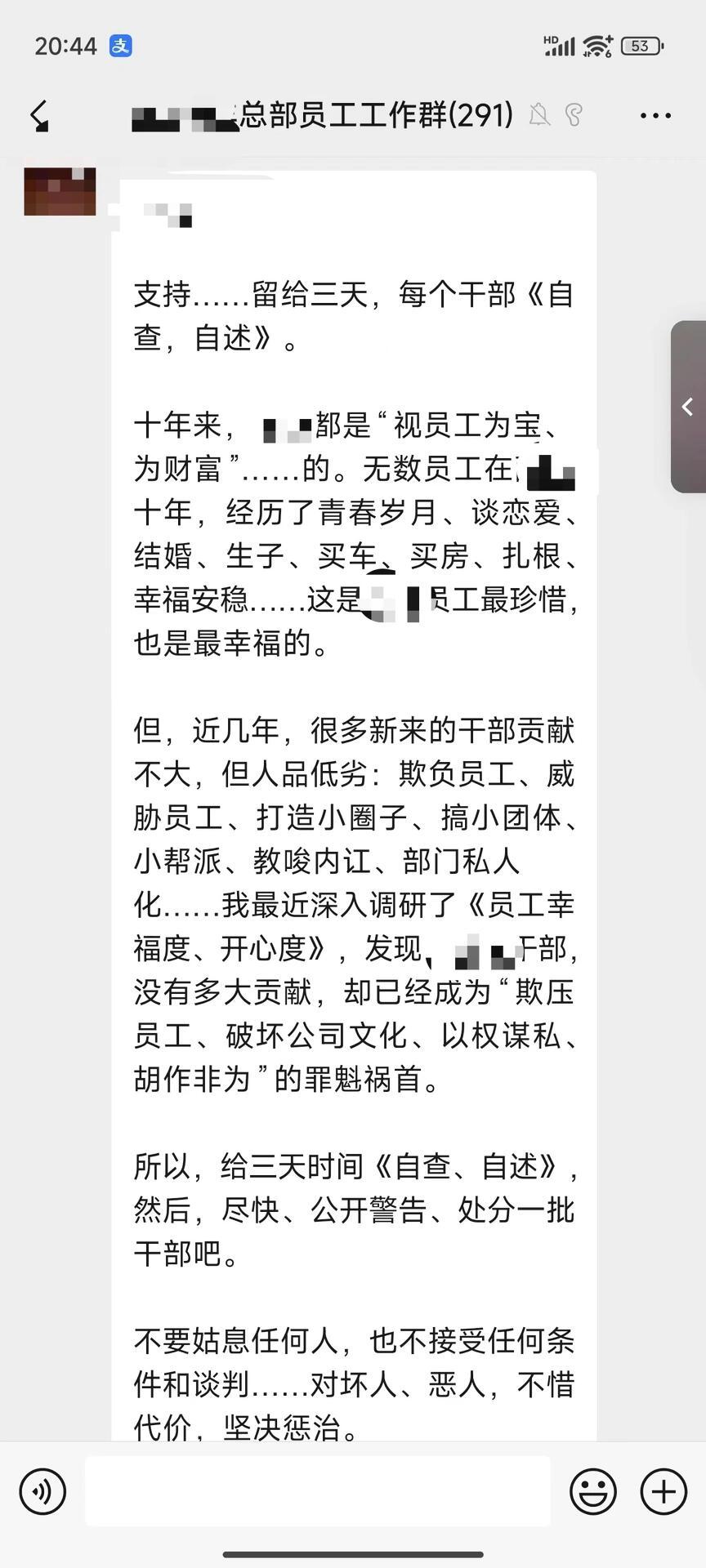Expand the side panel arrow handle
The height and width of the screenshot is (1568, 706).
coord(688,407)
